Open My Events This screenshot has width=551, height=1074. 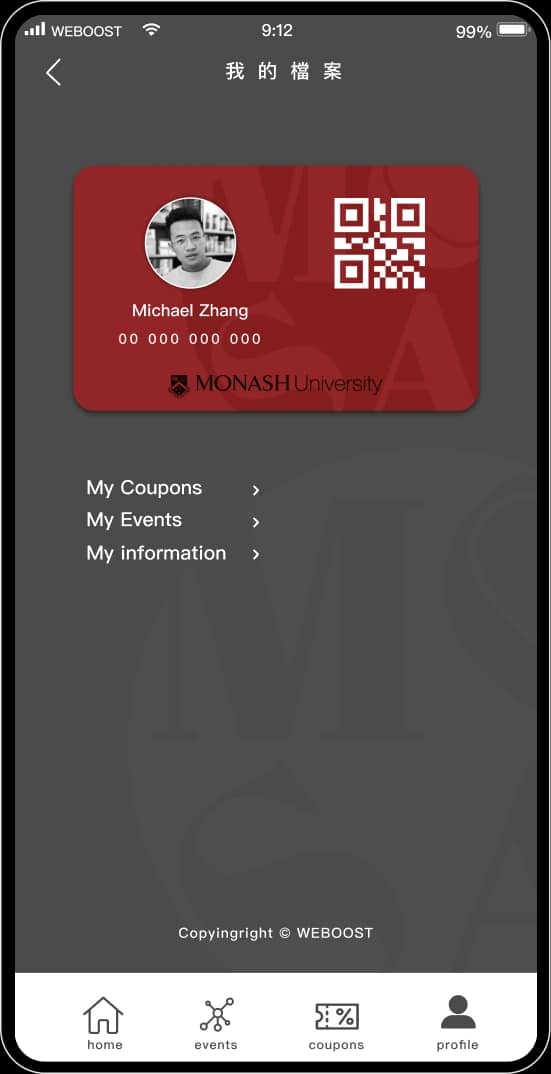(x=173, y=521)
